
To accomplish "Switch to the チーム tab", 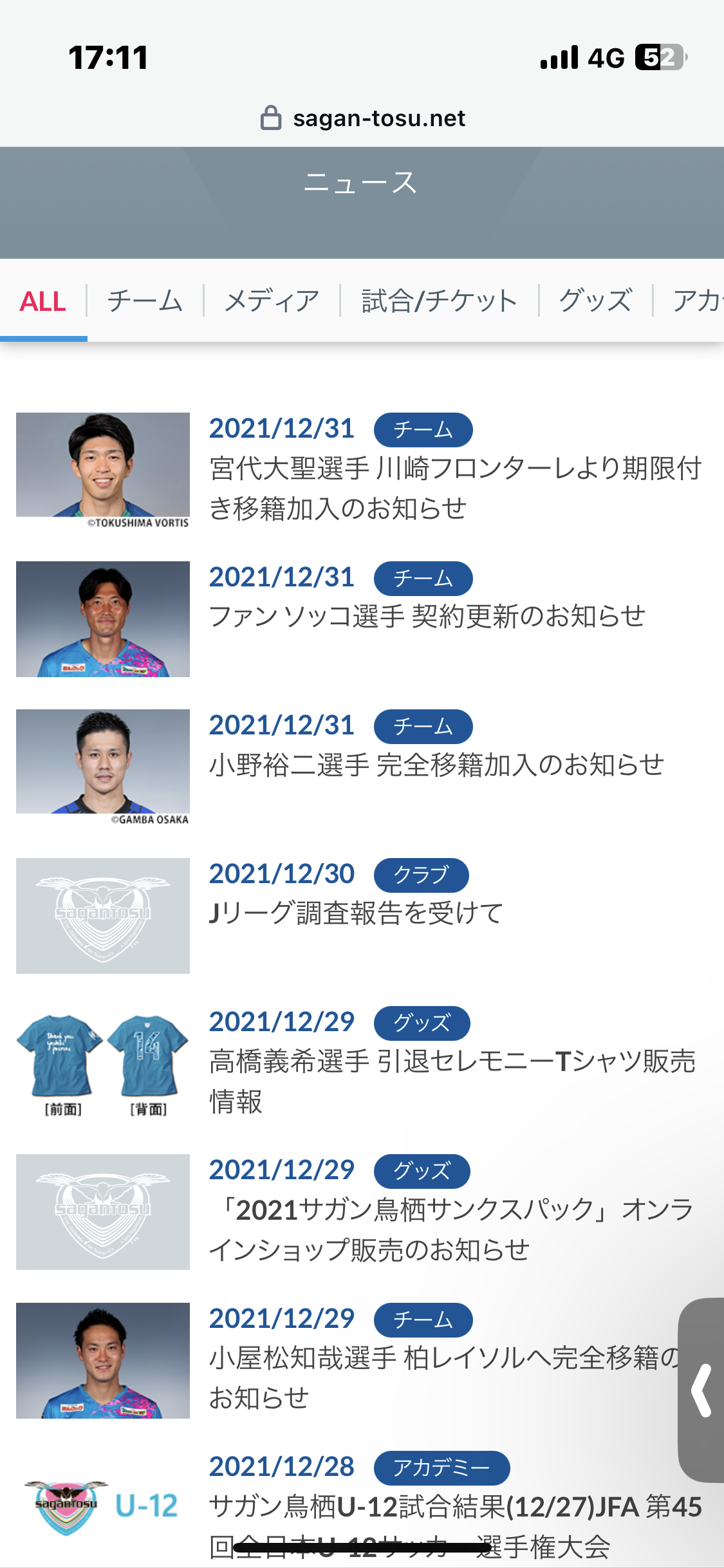I will 145,301.
